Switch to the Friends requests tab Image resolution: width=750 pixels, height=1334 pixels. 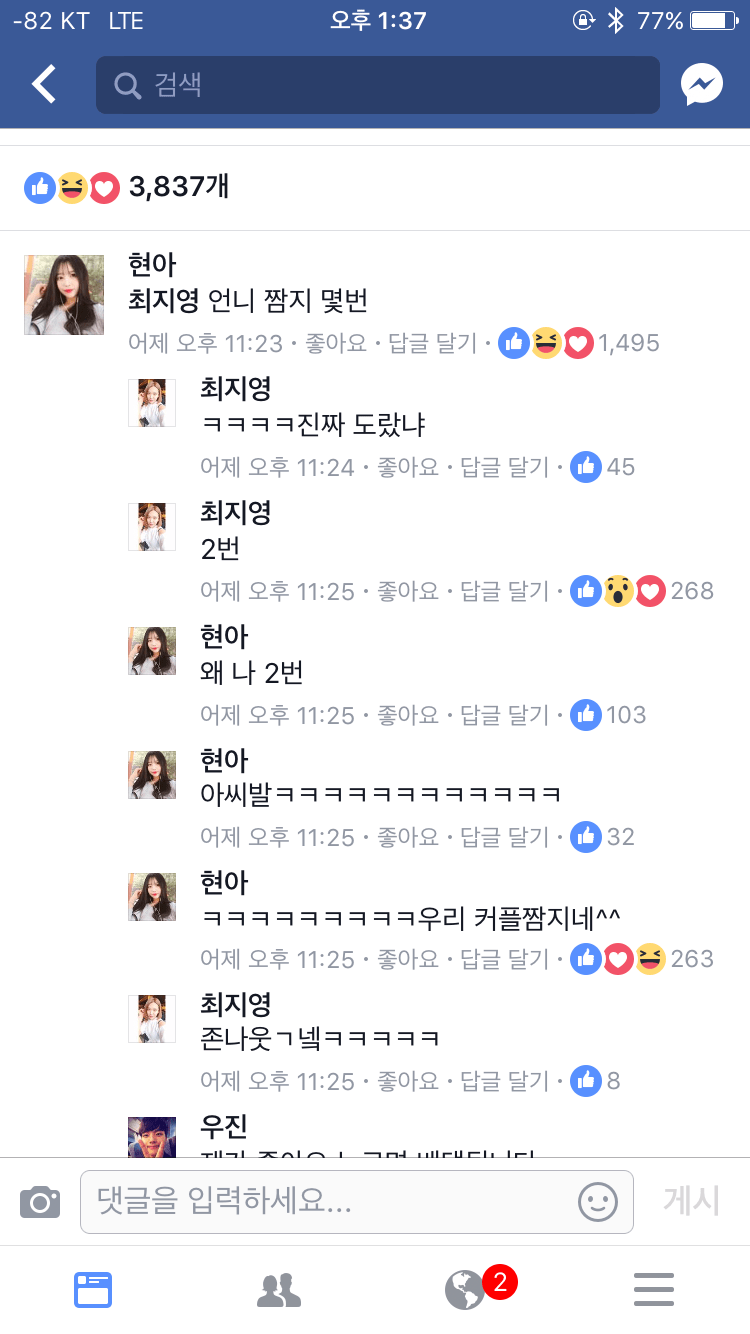280,1290
